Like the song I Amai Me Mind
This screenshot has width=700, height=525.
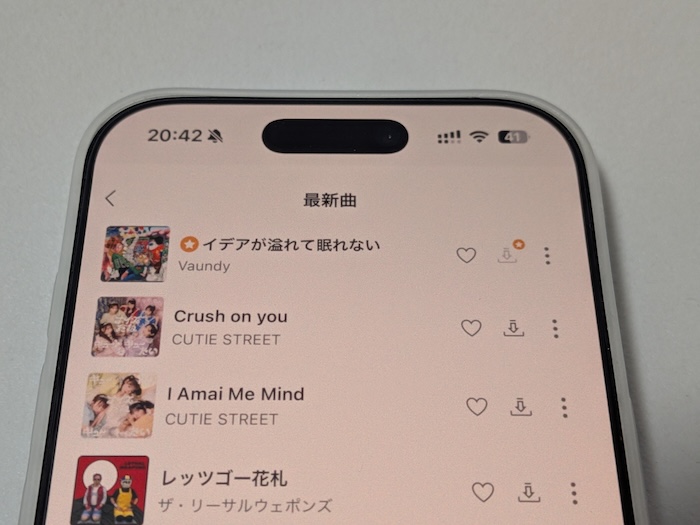click(477, 406)
